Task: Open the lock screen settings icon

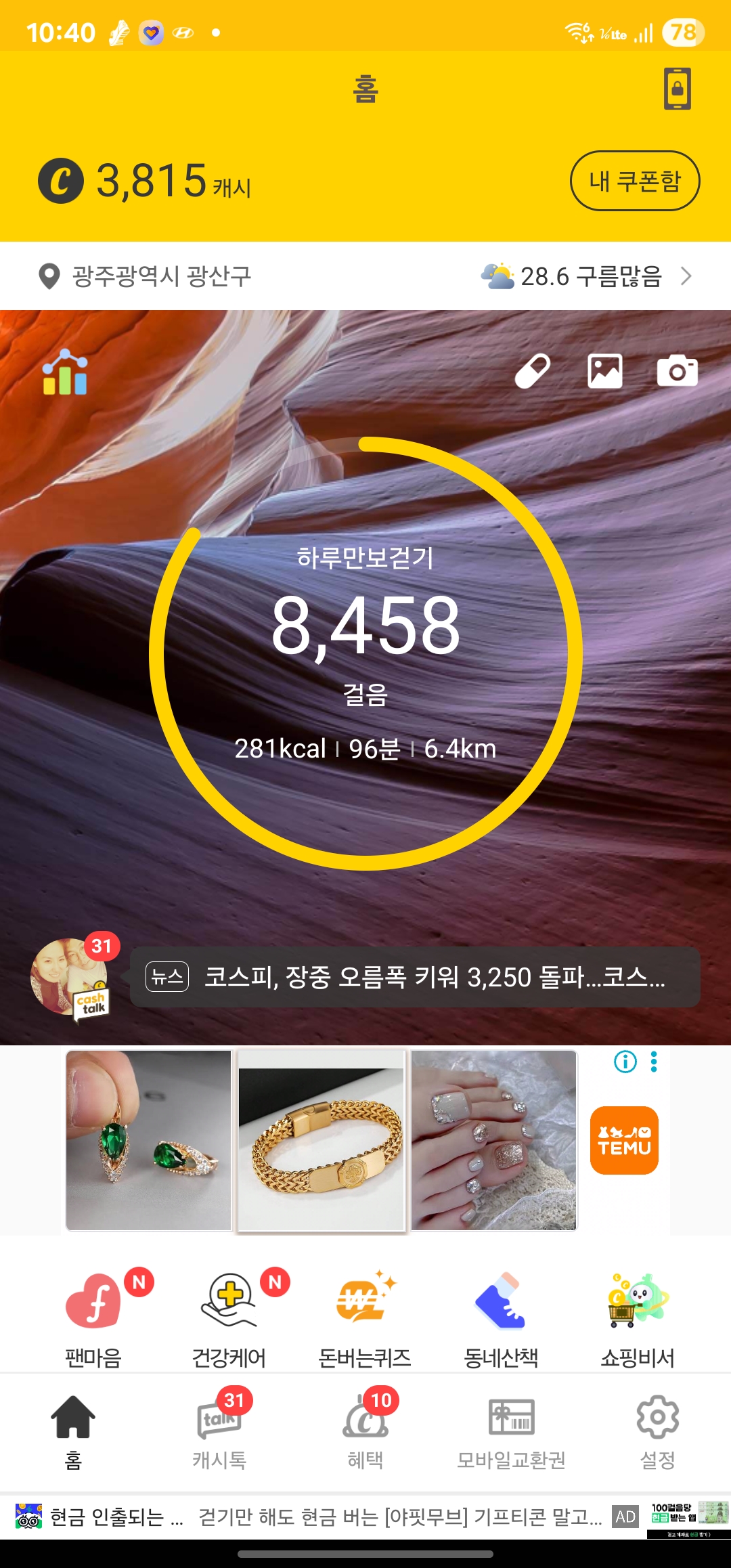Action: [x=677, y=89]
